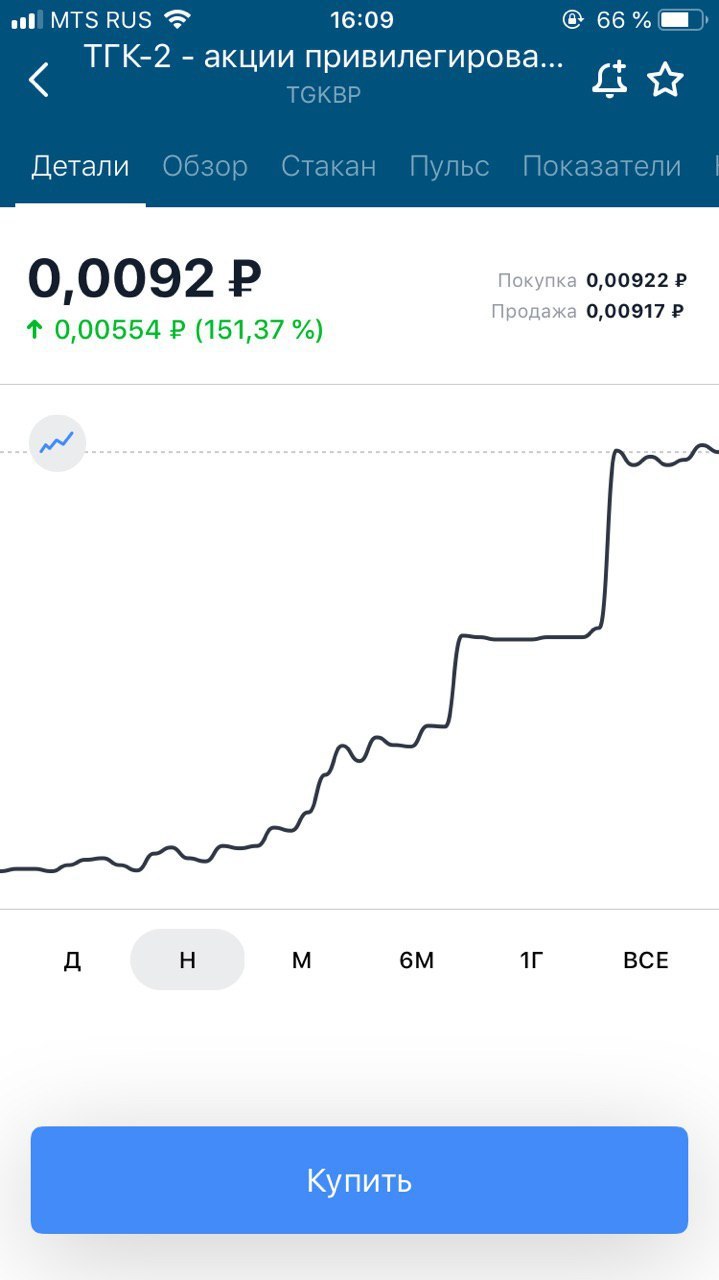Select the ВСЕ chart period
This screenshot has width=719, height=1280.
click(x=646, y=960)
